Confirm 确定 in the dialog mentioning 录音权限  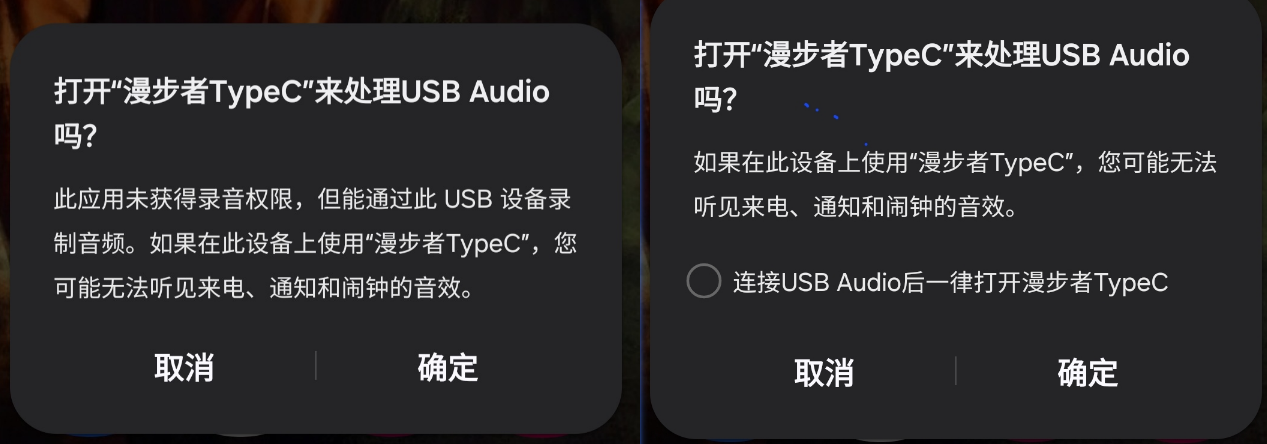(x=448, y=367)
